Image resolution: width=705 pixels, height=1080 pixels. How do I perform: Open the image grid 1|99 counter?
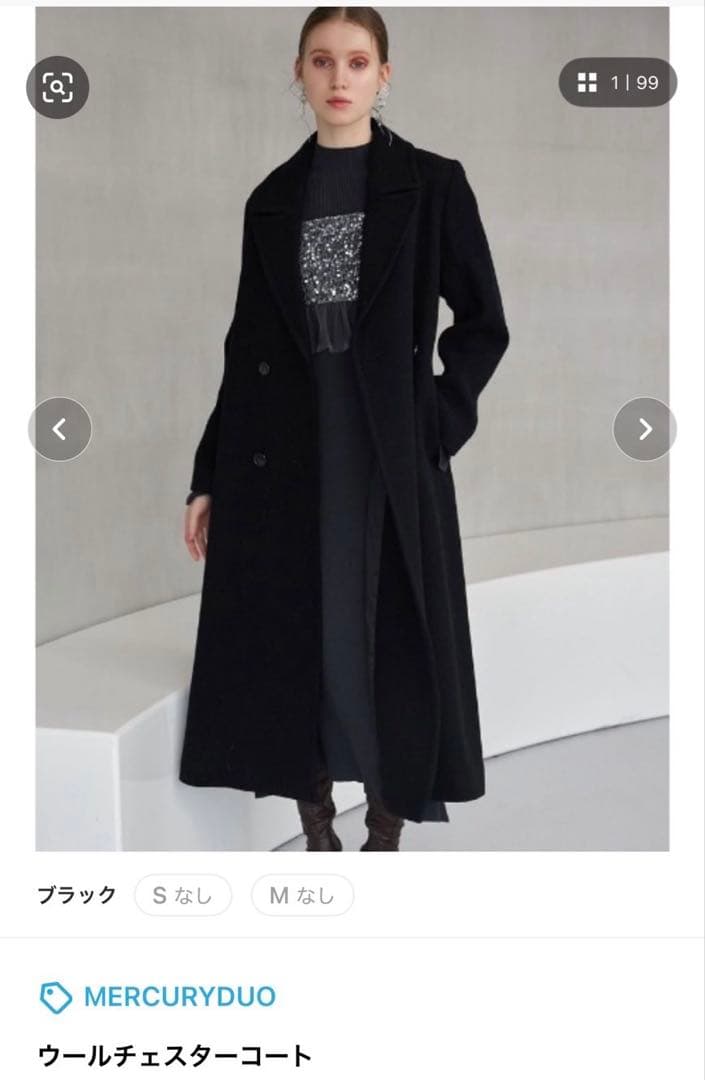pyautogui.click(x=617, y=83)
